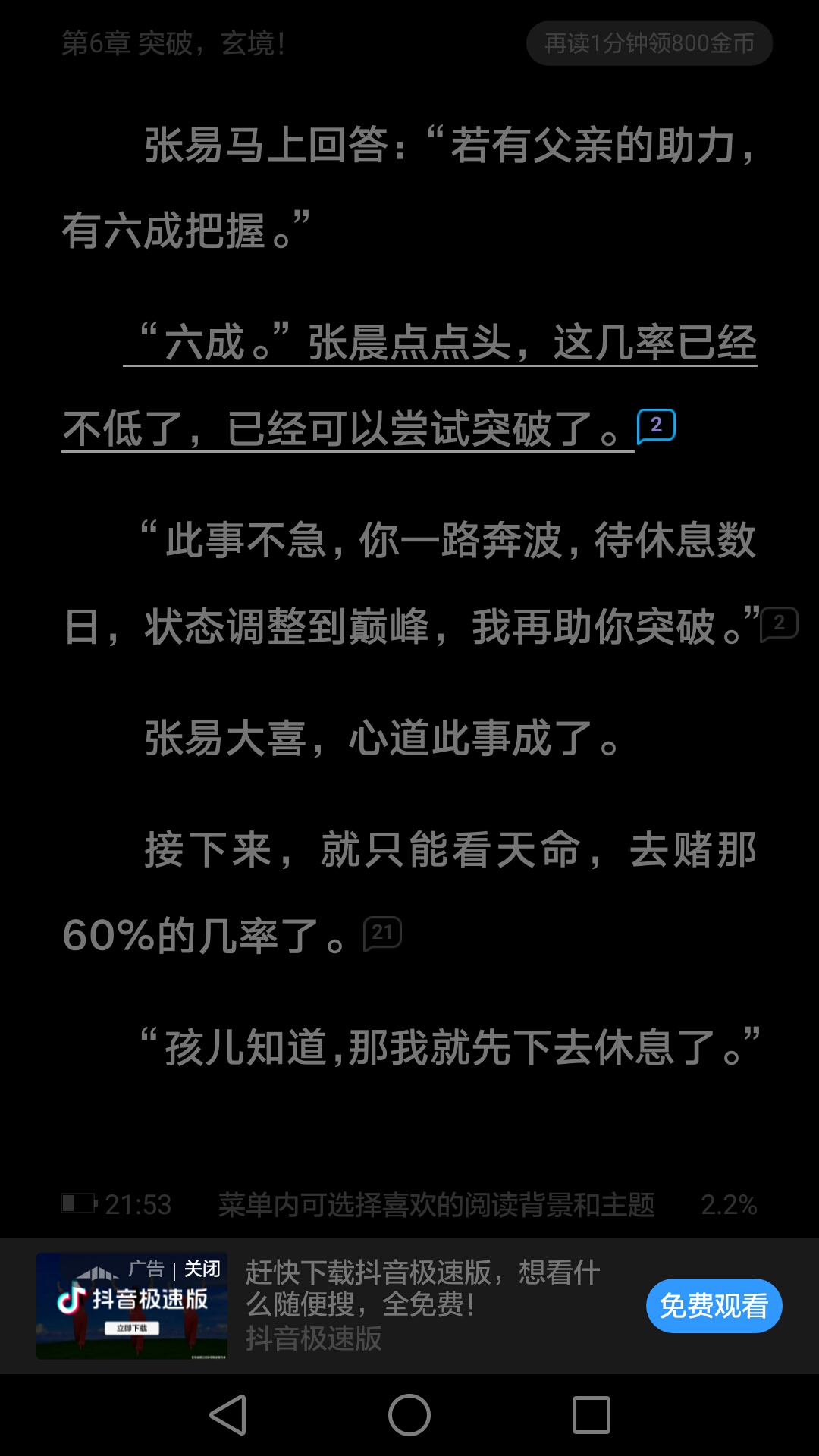Open the 抖音极速版 ad thumbnail
The width and height of the screenshot is (819, 1456).
point(132,1306)
